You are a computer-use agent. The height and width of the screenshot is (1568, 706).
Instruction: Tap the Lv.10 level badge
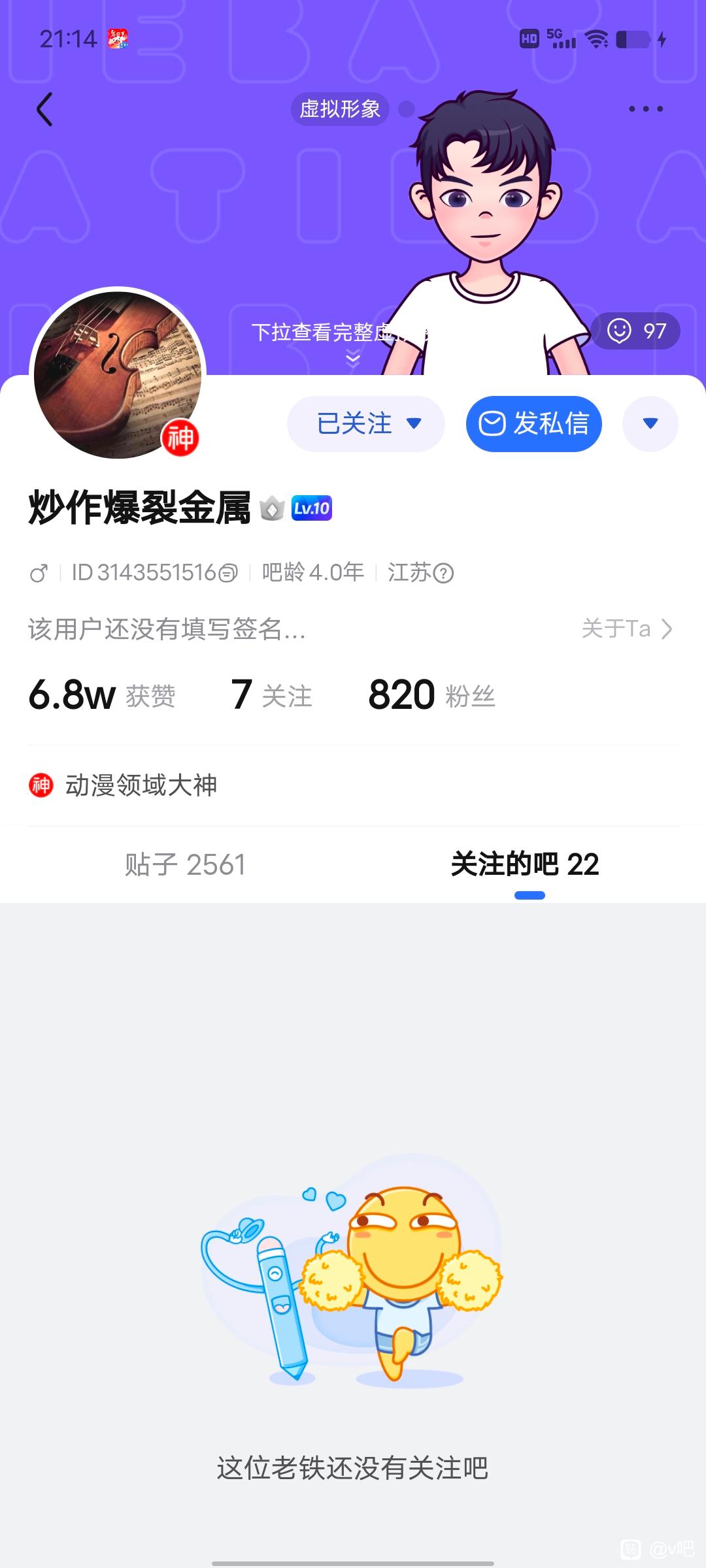tap(312, 508)
